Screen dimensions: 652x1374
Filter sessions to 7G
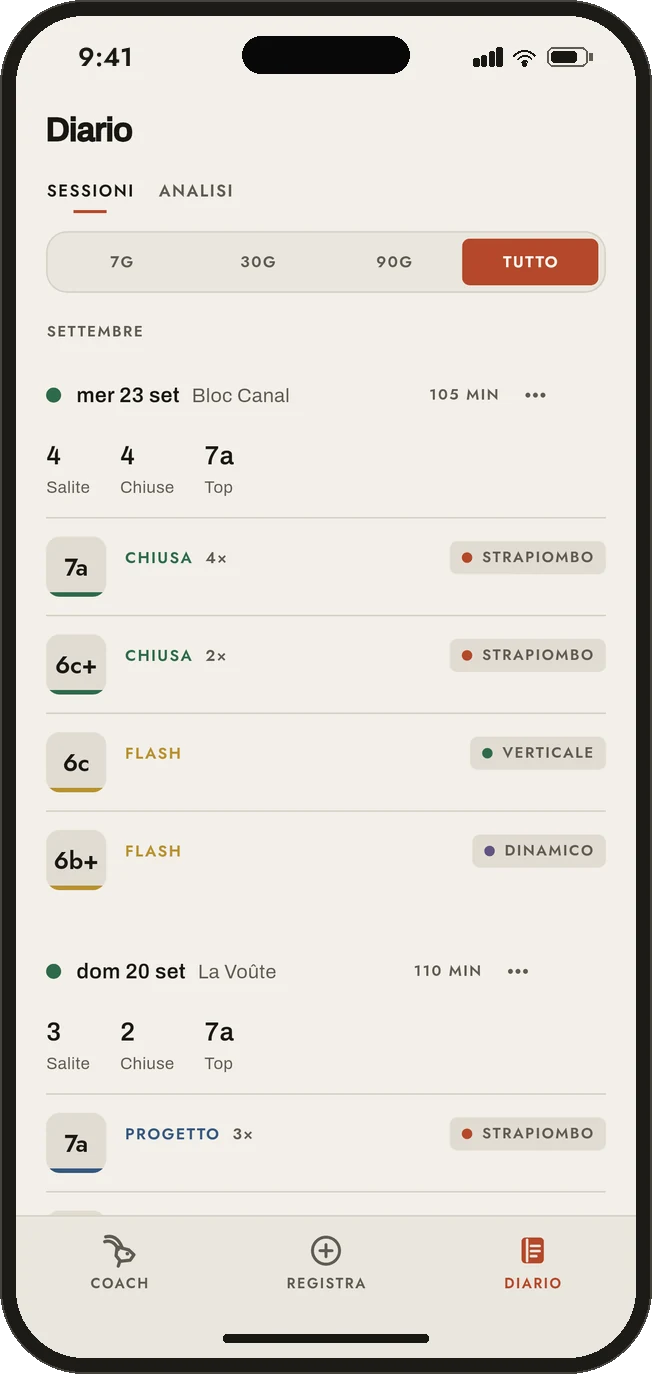click(x=121, y=262)
